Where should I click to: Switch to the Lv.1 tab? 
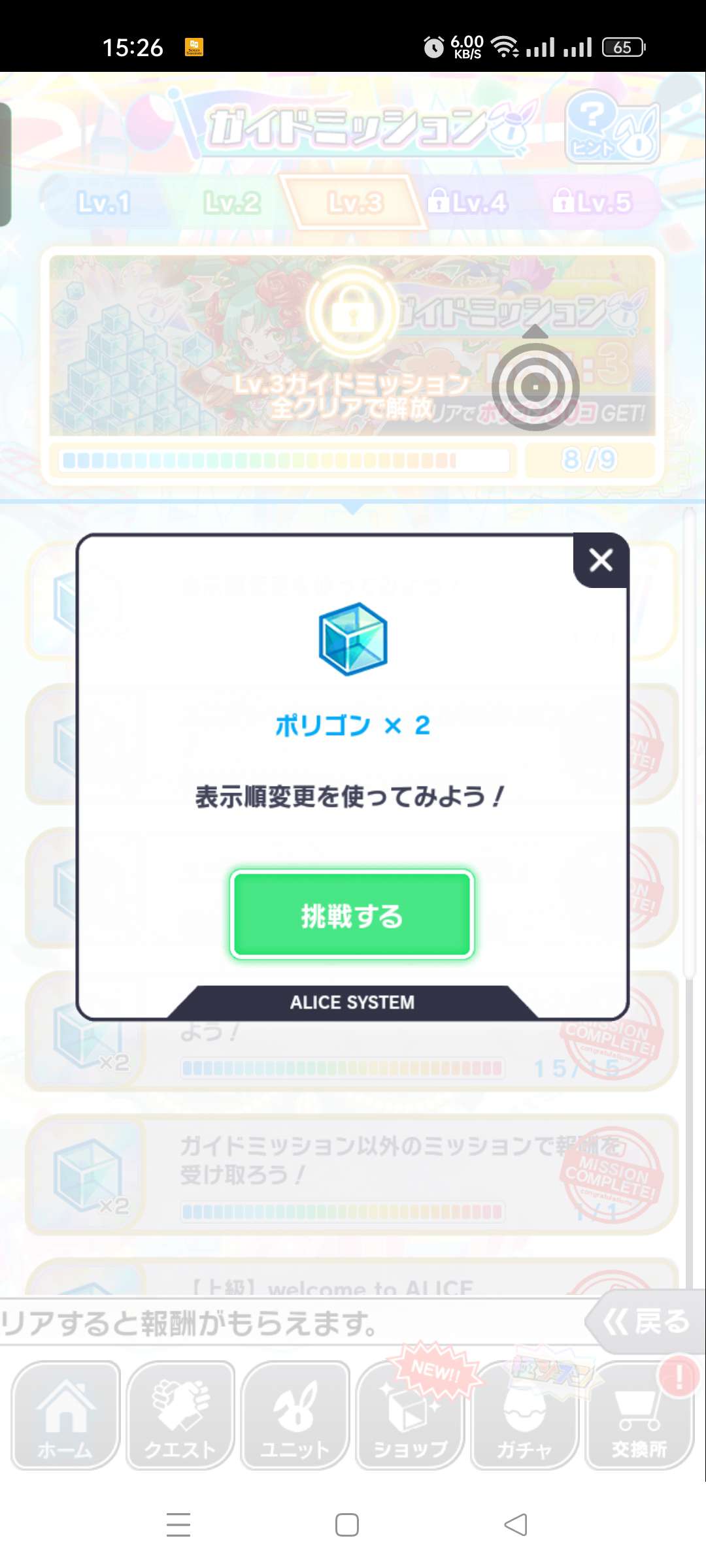105,201
